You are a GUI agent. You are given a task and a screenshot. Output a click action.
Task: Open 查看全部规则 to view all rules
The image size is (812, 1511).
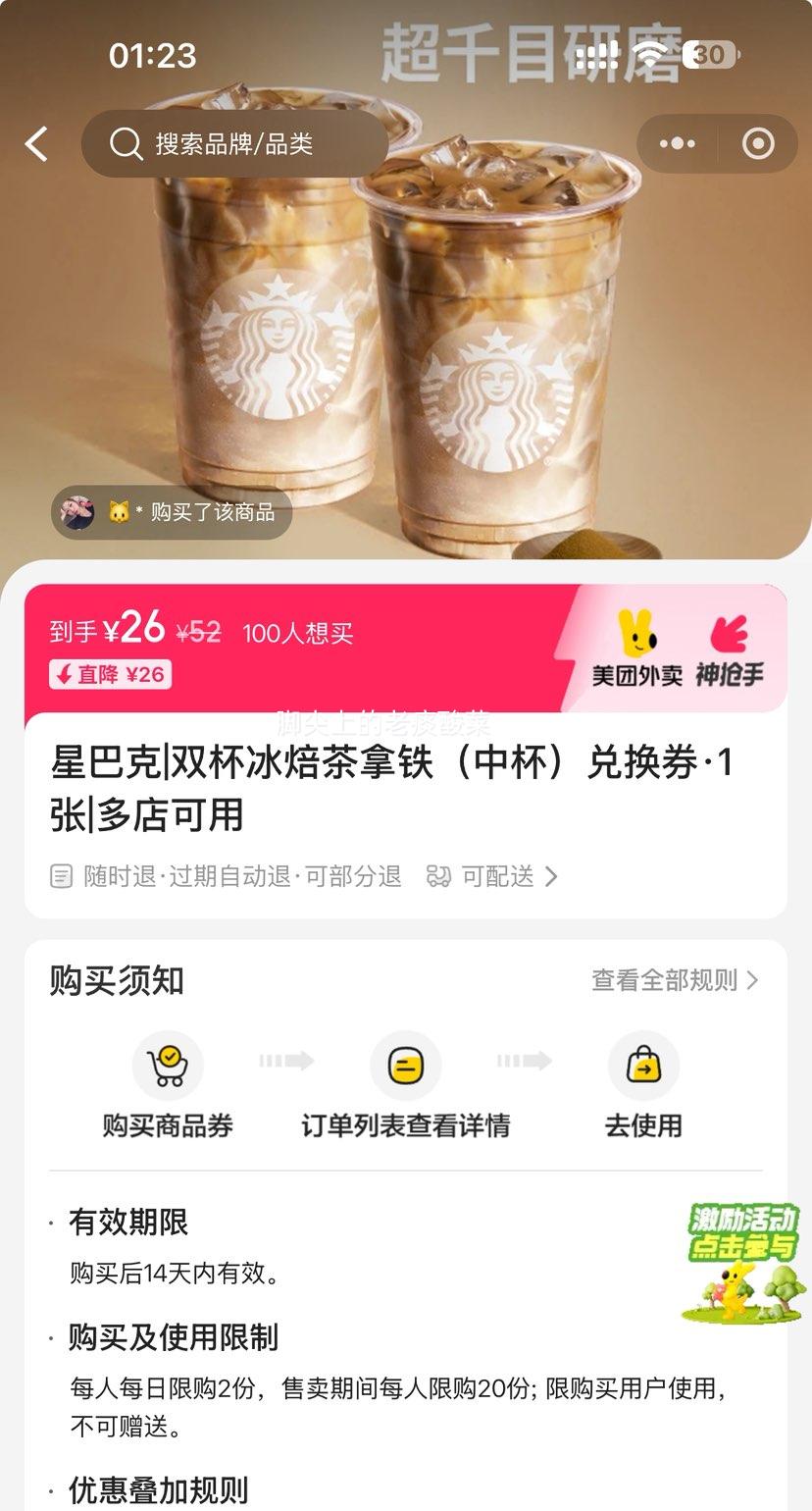tap(675, 980)
